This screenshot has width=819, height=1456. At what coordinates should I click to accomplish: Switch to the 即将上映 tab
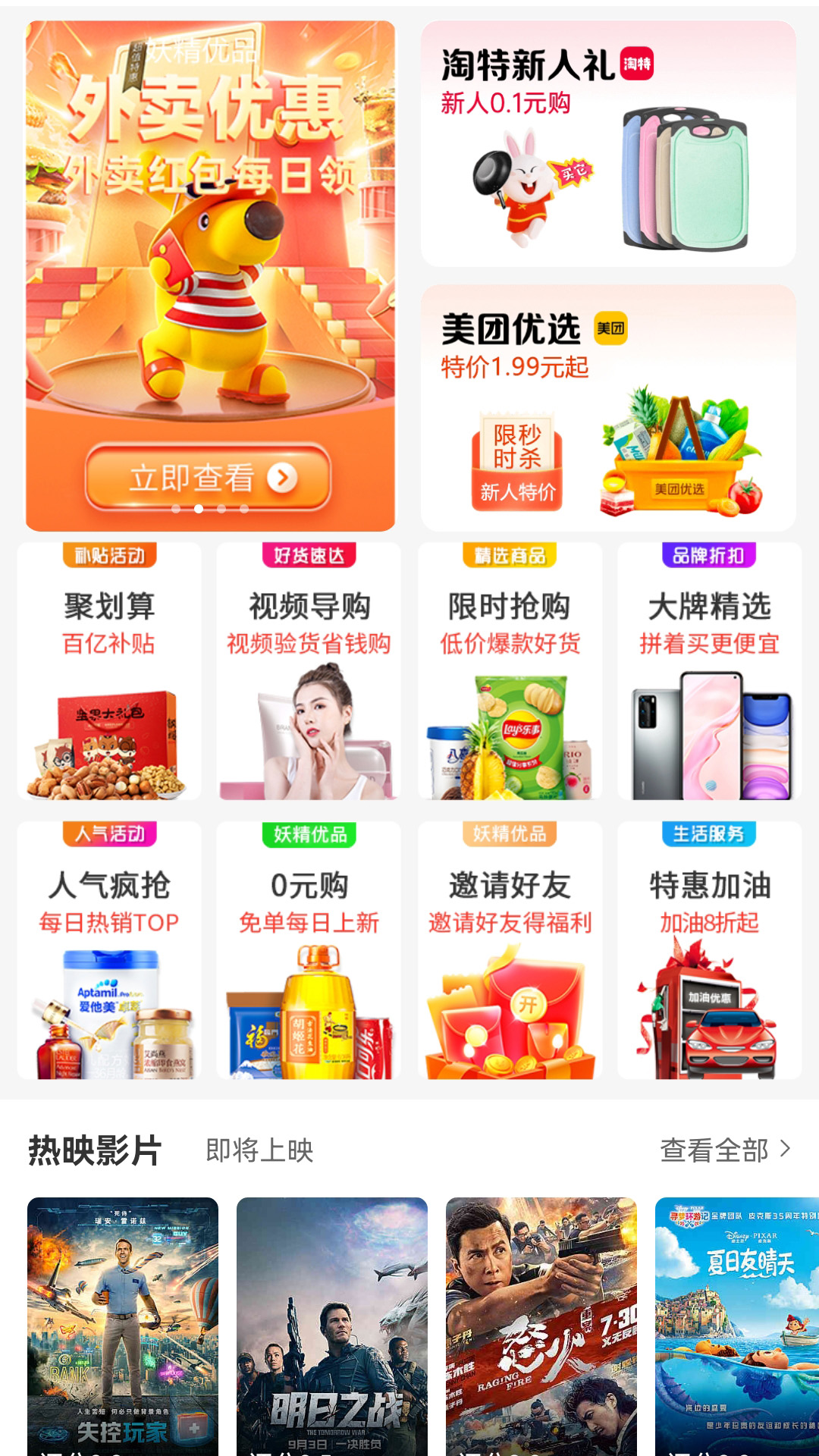[x=259, y=1150]
